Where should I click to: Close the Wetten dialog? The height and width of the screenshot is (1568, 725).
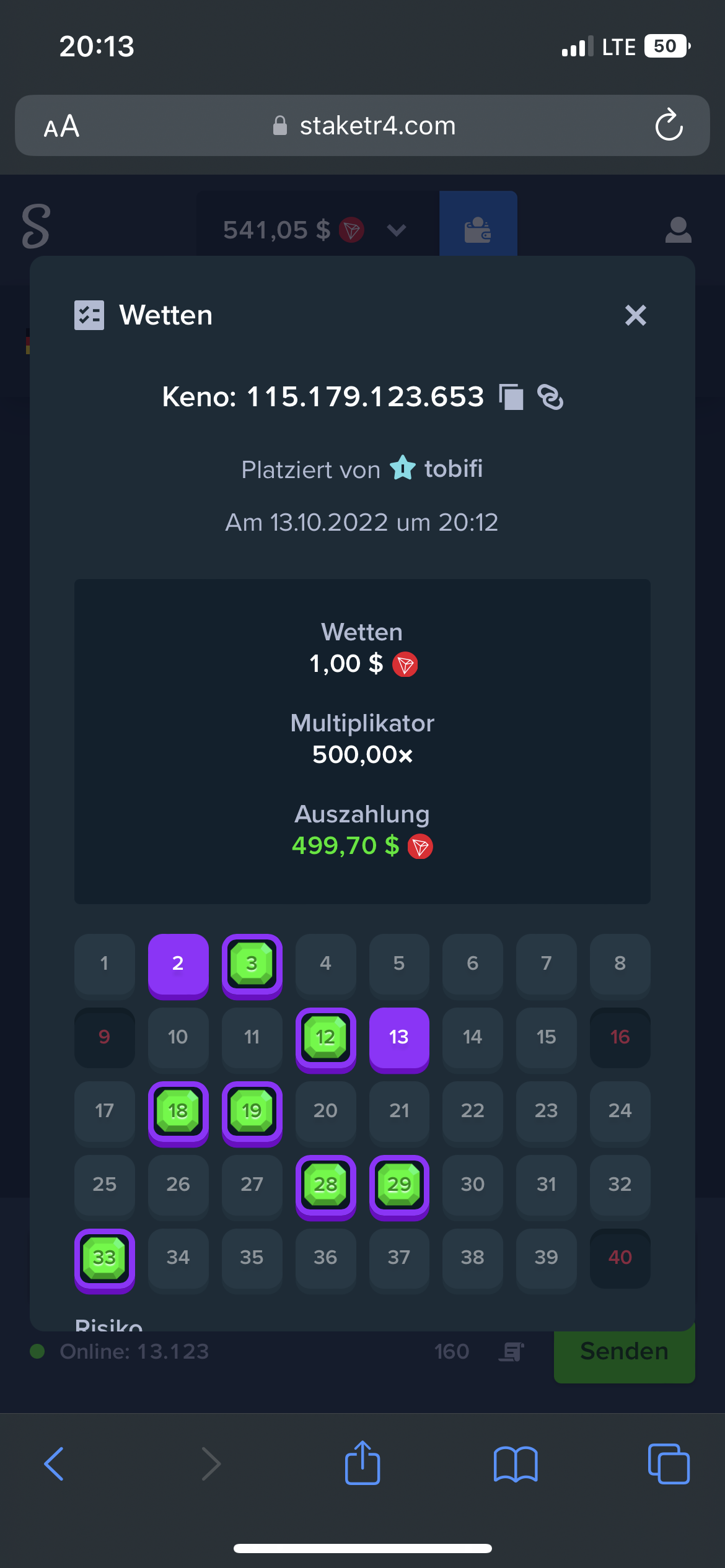coord(635,315)
